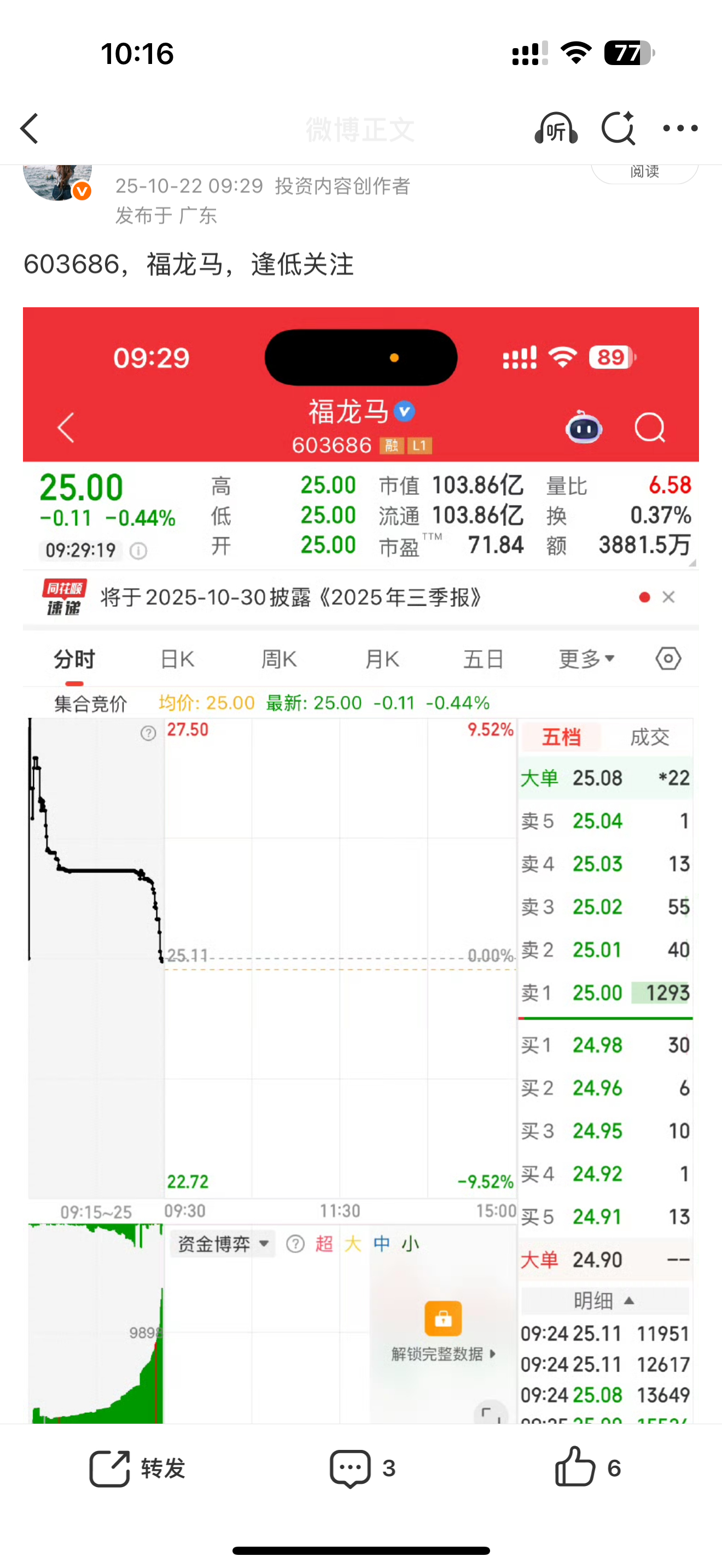Switch to the 日K tab
This screenshot has height=1568, width=722.
pos(177,659)
